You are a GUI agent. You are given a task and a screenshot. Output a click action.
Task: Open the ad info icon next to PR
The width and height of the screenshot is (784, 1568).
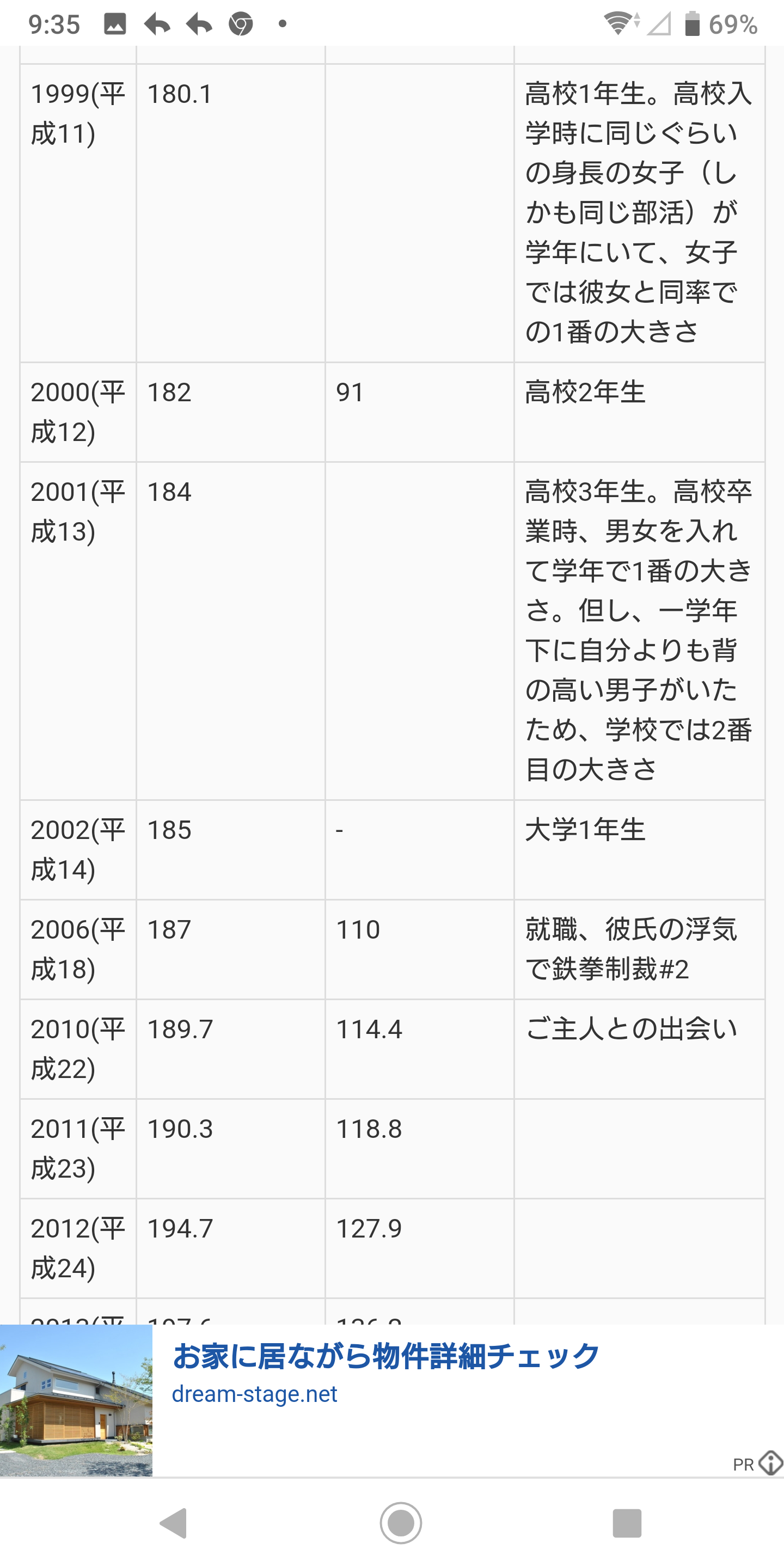(x=771, y=1463)
